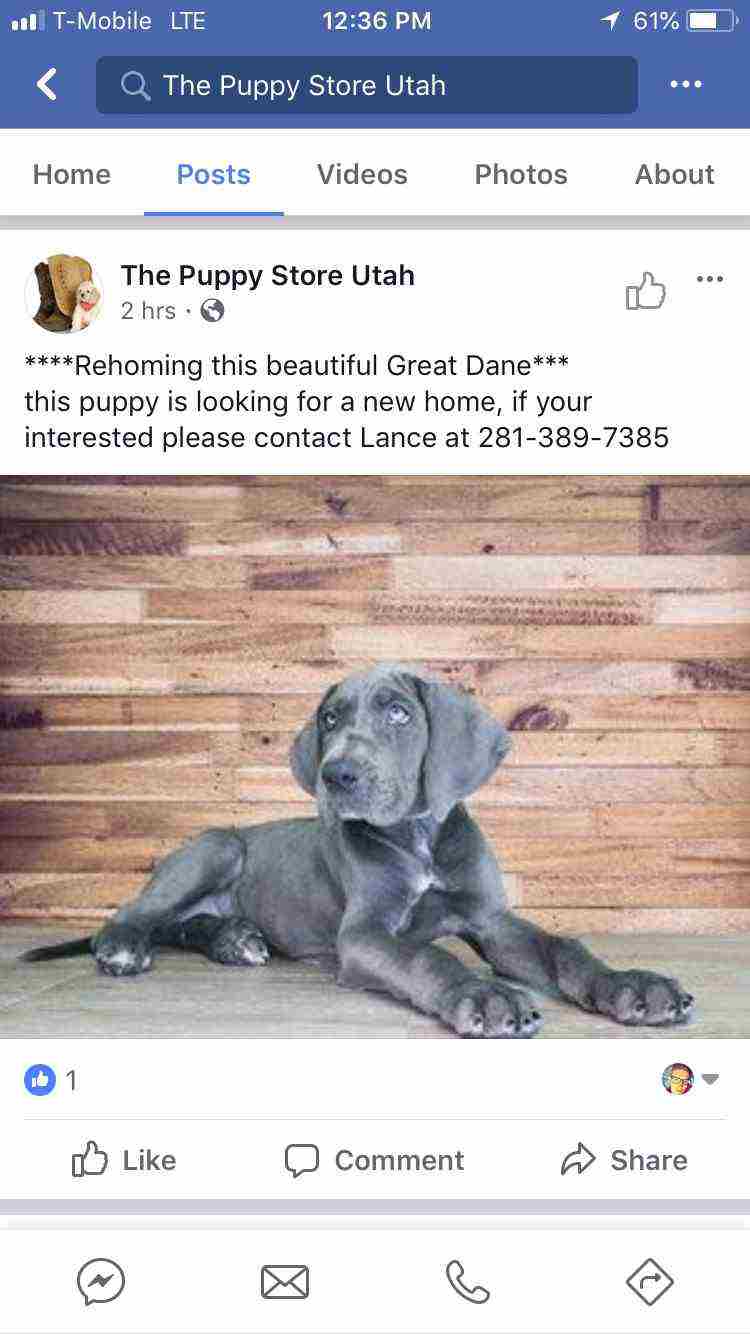Email the page using the envelope icon
750x1334 pixels.
[285, 1281]
